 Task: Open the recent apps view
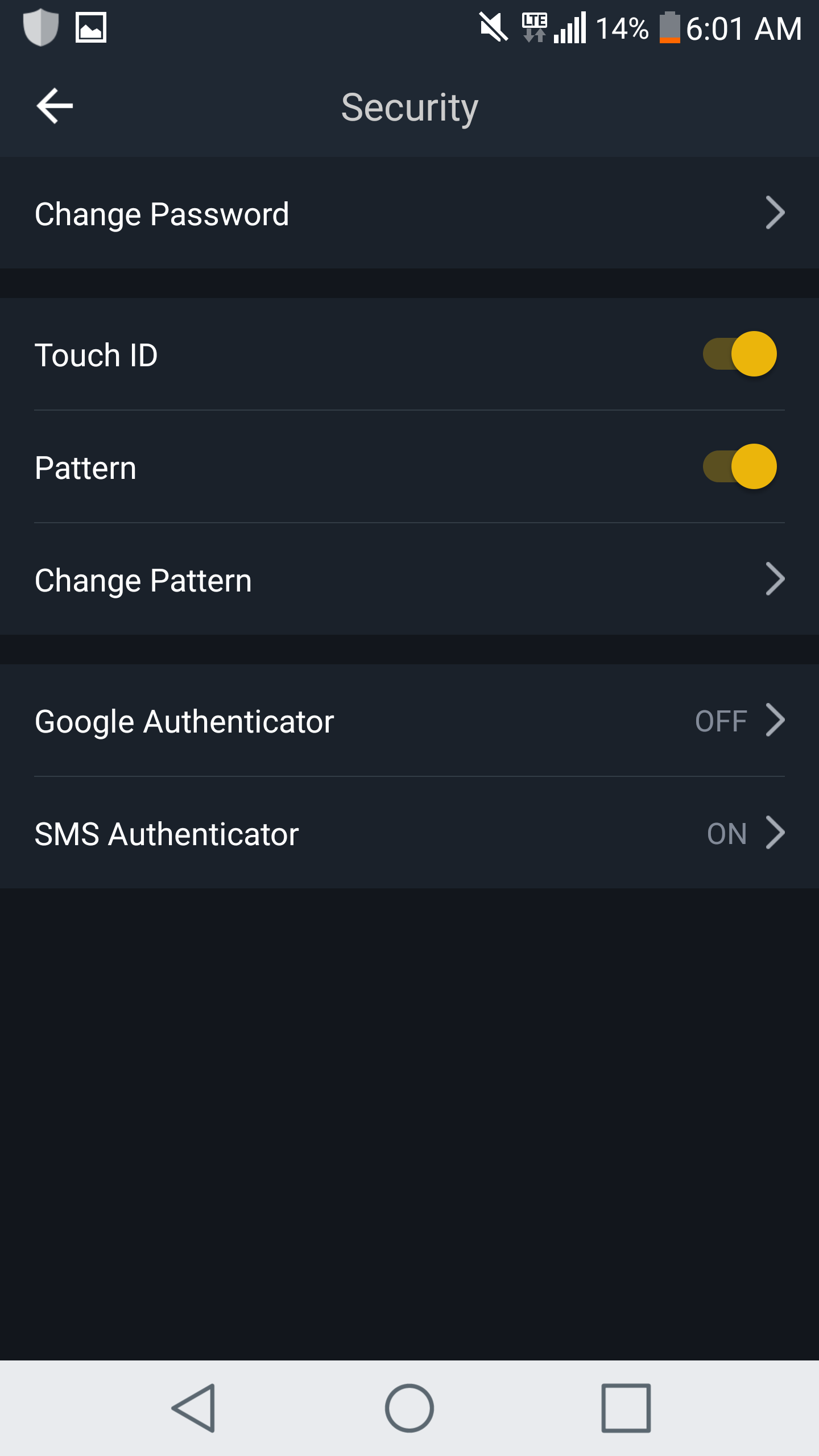tap(626, 1408)
